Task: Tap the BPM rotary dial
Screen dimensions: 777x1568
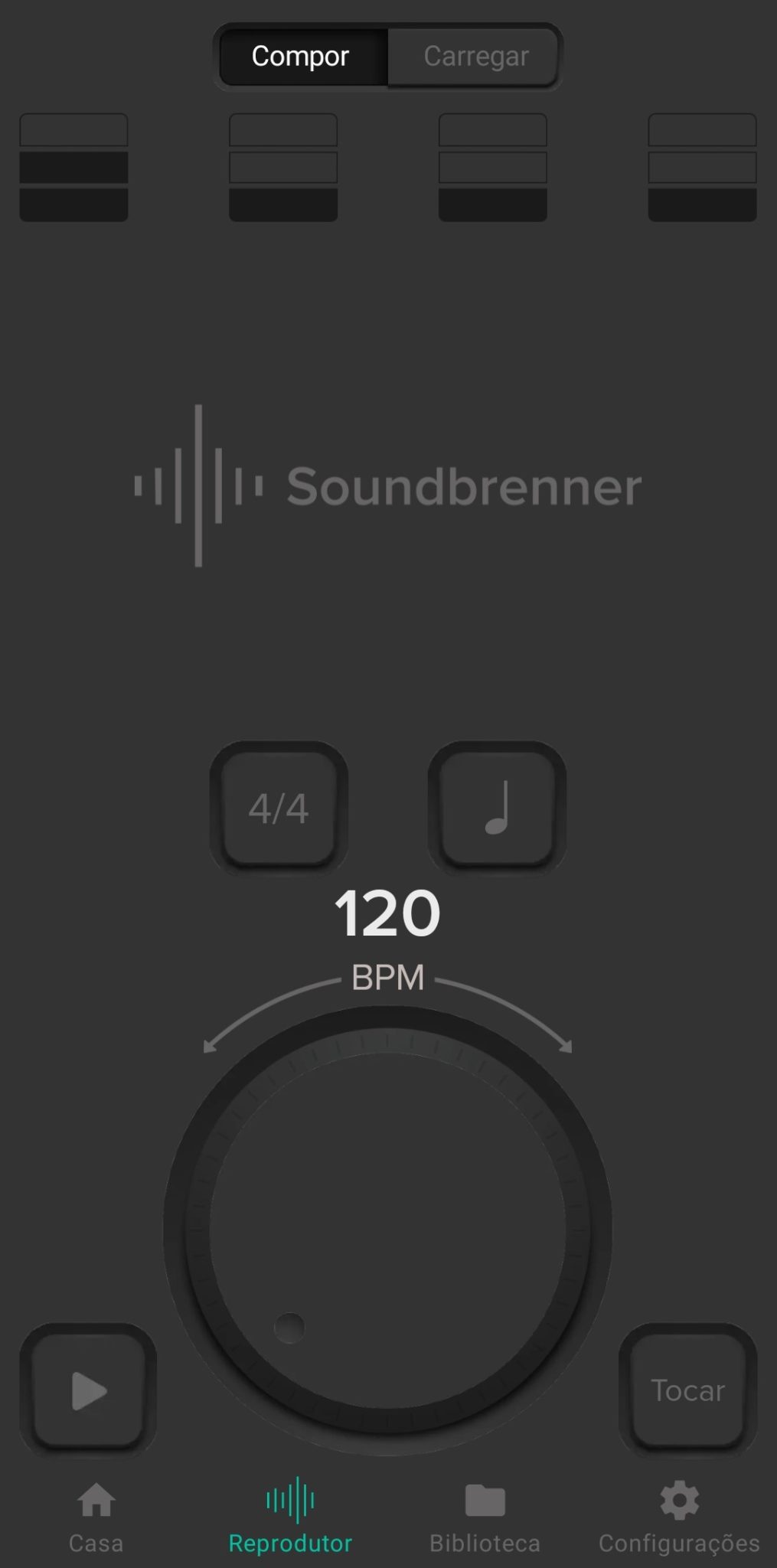Action: coord(387,1230)
